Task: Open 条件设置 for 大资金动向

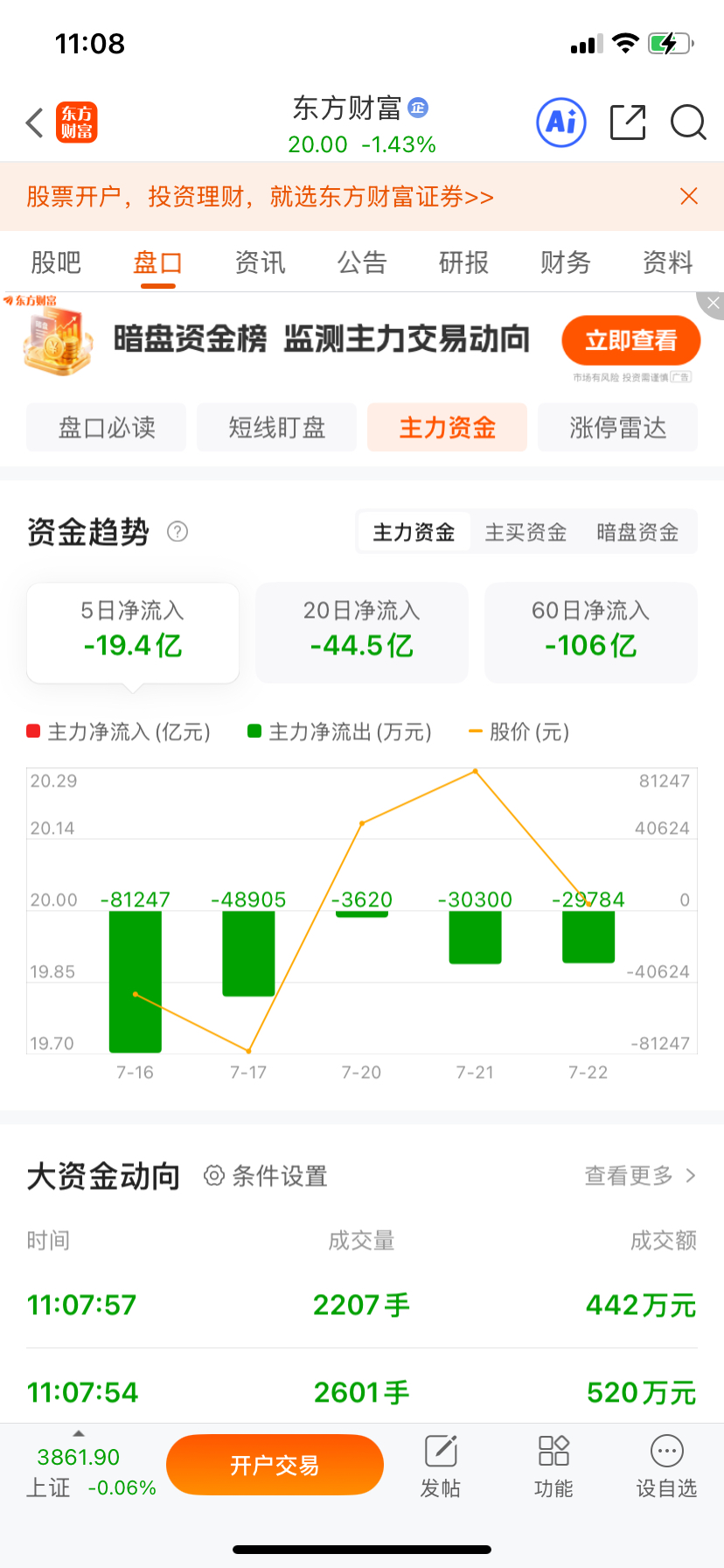Action: 266,1176
